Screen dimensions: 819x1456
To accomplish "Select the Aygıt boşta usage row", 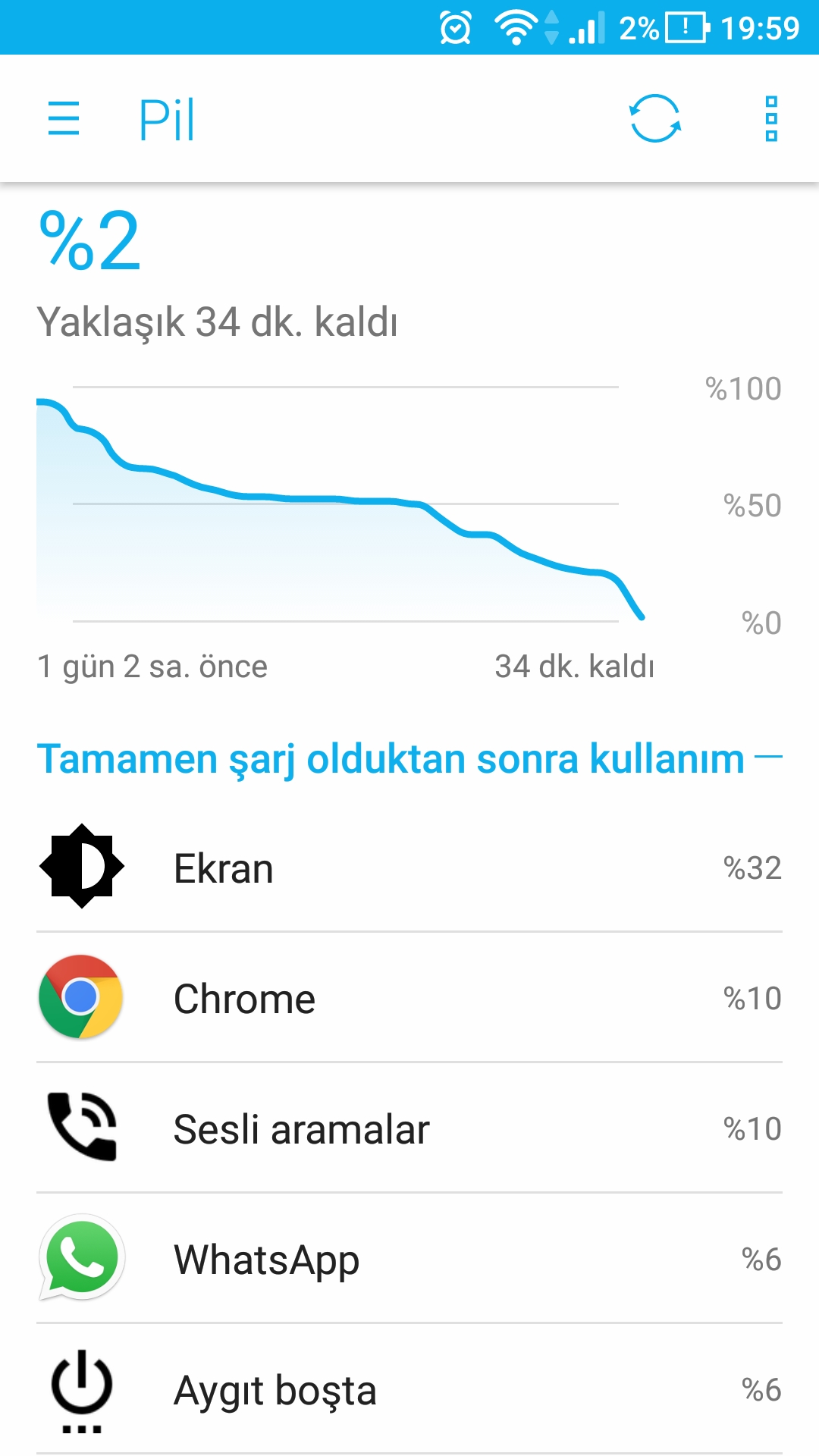I will click(409, 1389).
